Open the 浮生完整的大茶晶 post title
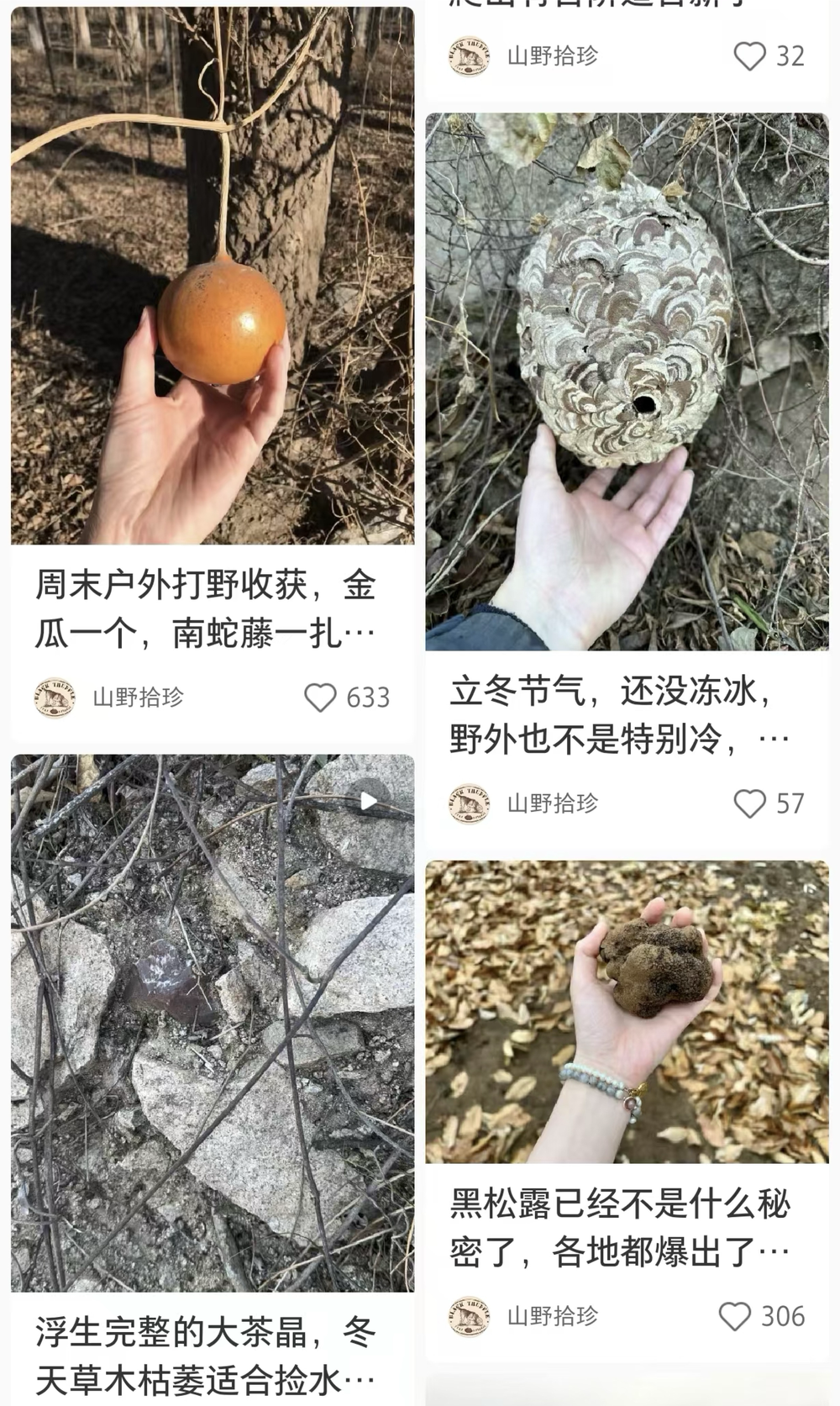The height and width of the screenshot is (1406, 840). [206, 1356]
